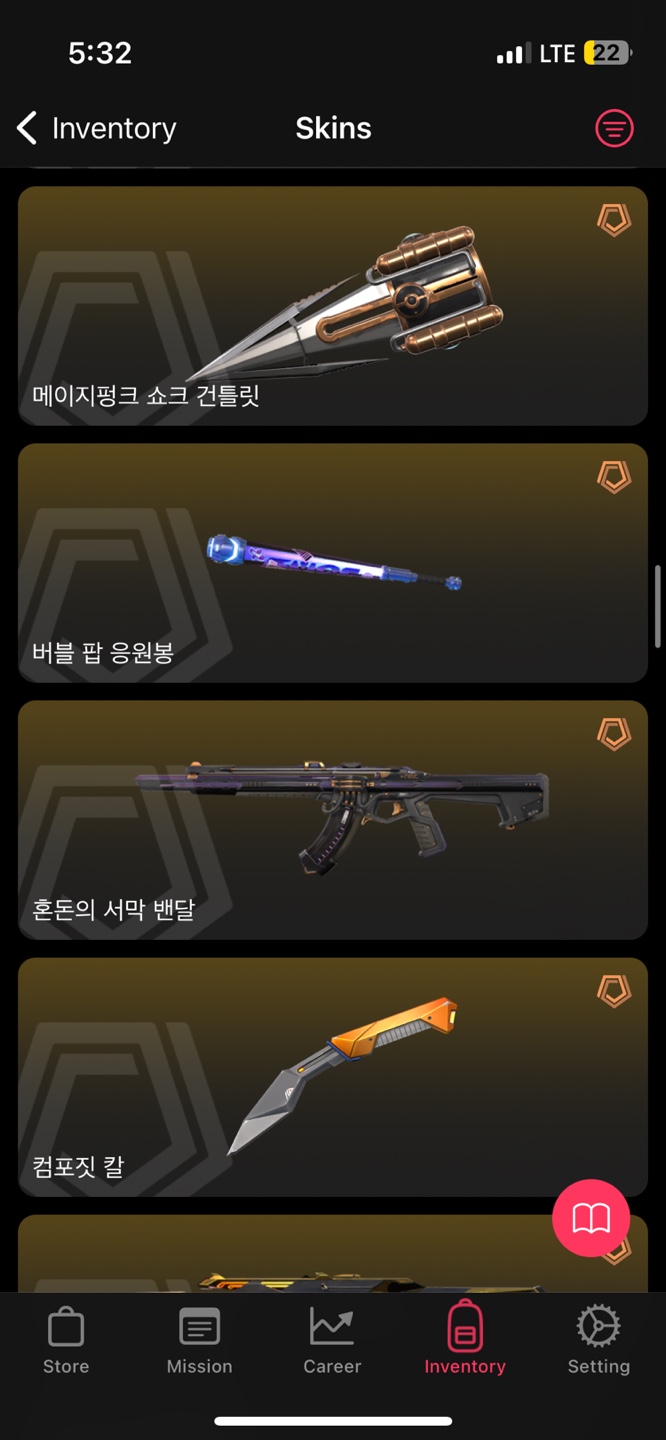Image resolution: width=666 pixels, height=1440 pixels.
Task: Open the skins filter icon
Action: [614, 128]
